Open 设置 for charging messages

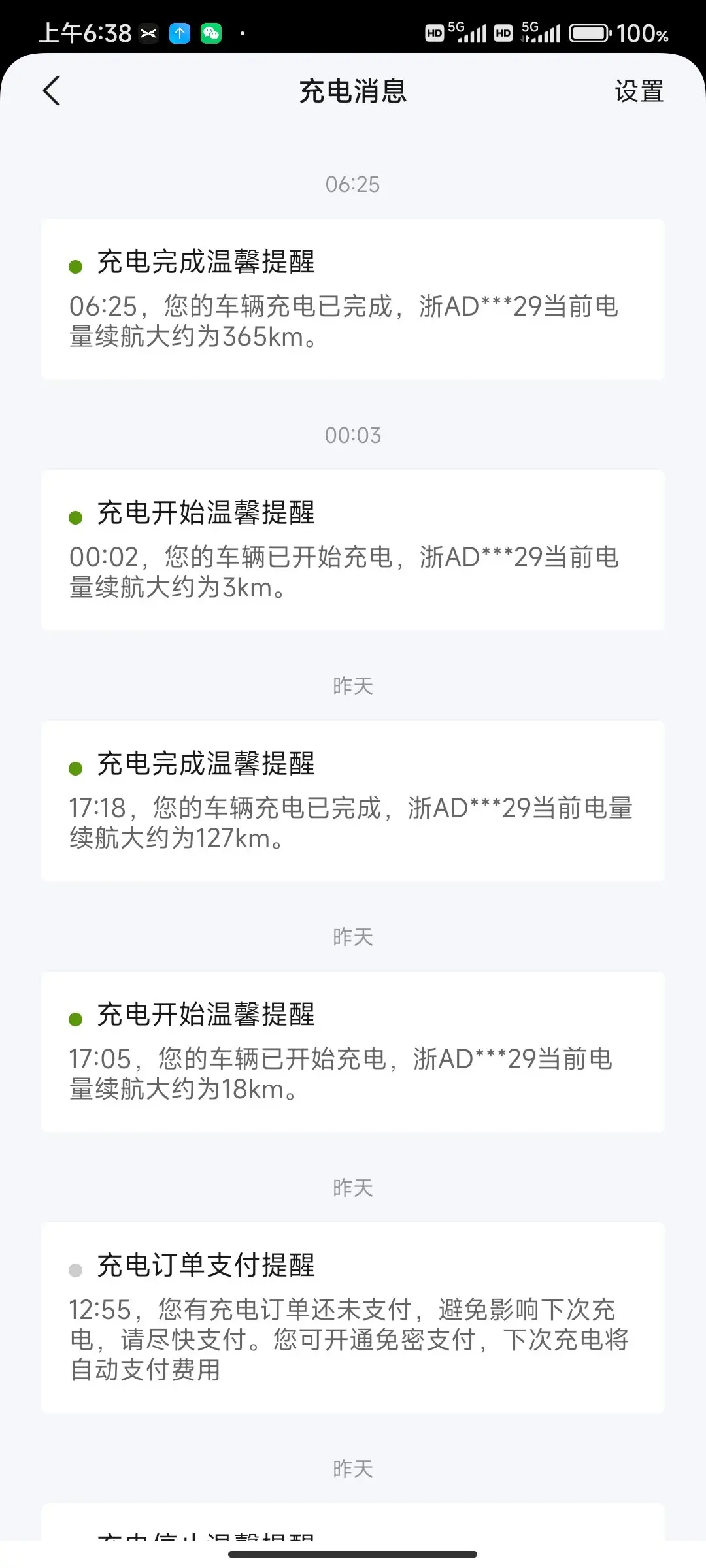[639, 91]
